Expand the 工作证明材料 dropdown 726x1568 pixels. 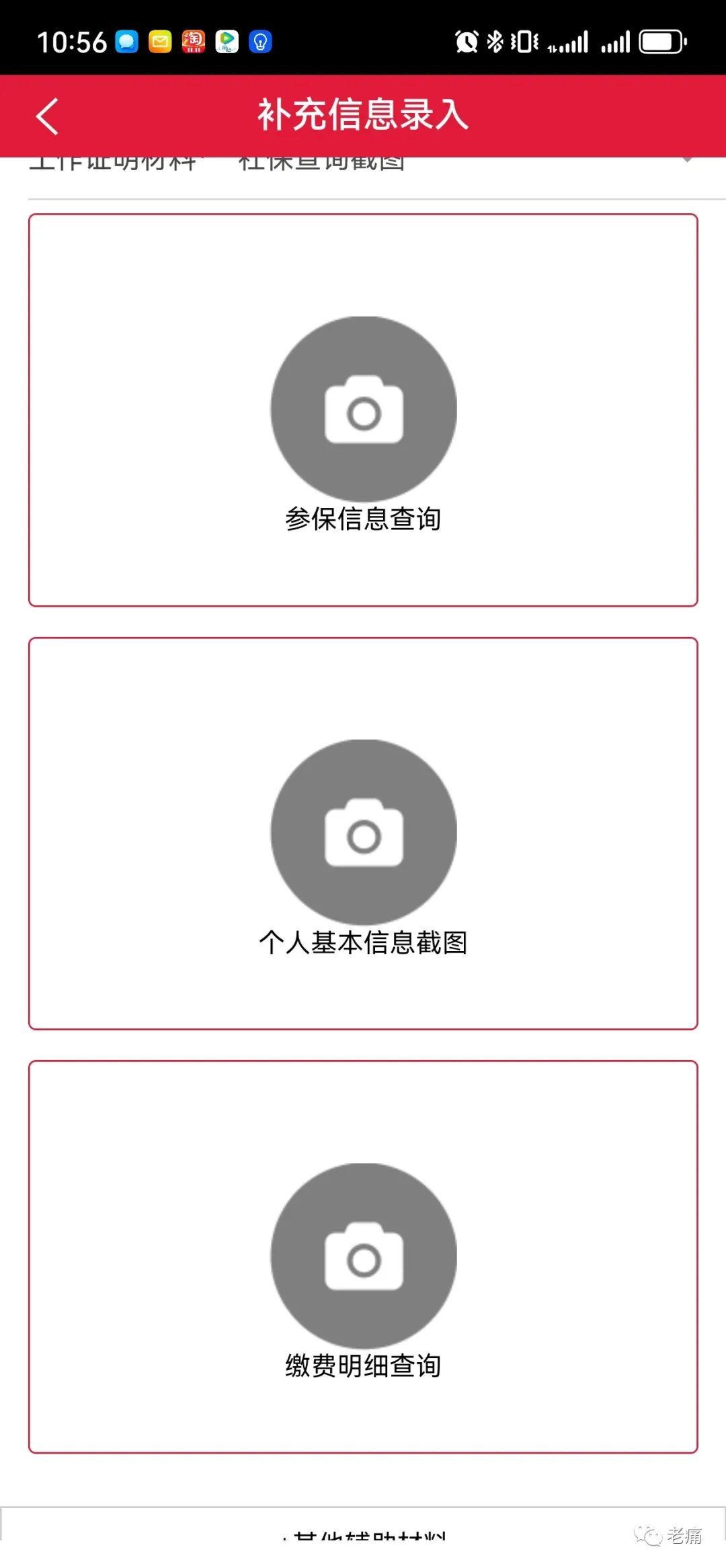(x=686, y=160)
